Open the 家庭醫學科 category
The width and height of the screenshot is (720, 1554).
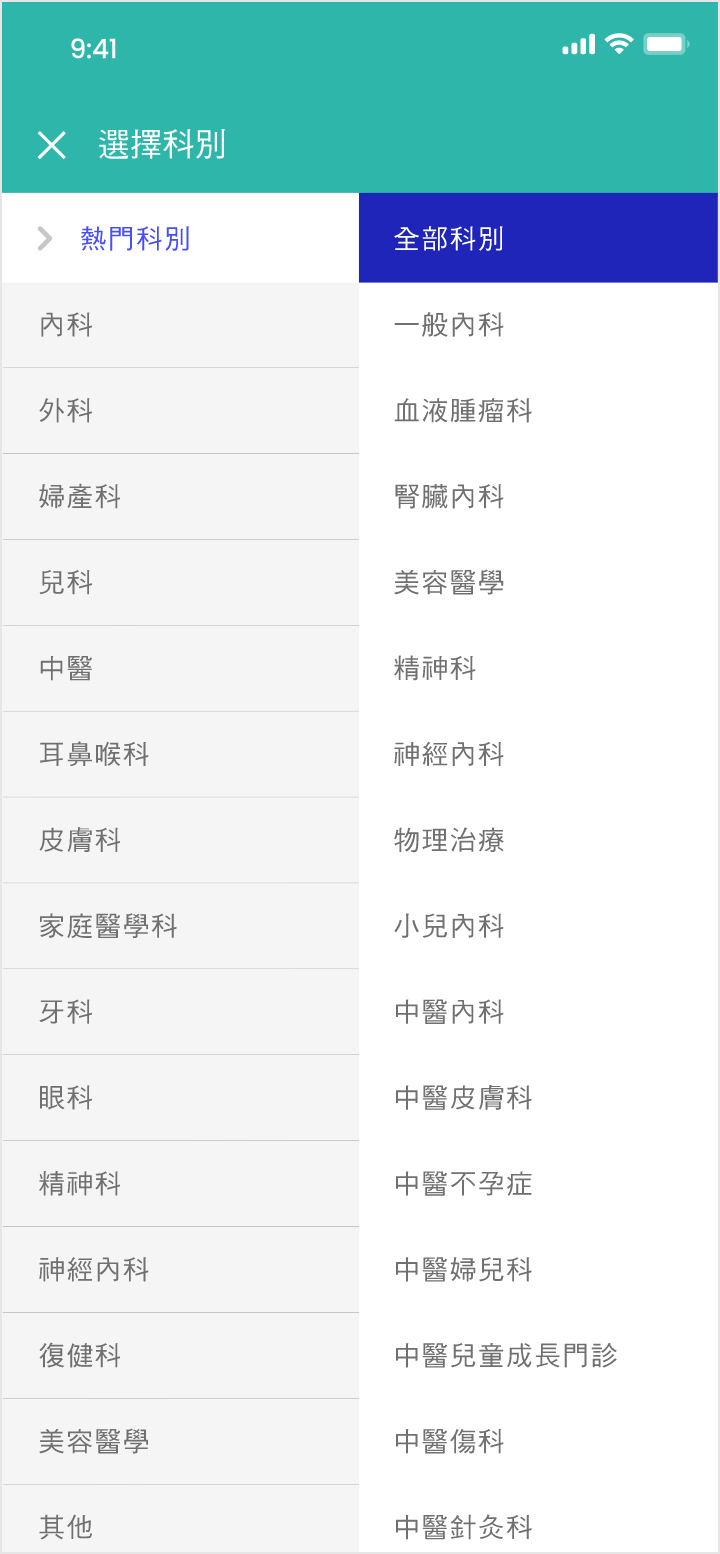(108, 927)
